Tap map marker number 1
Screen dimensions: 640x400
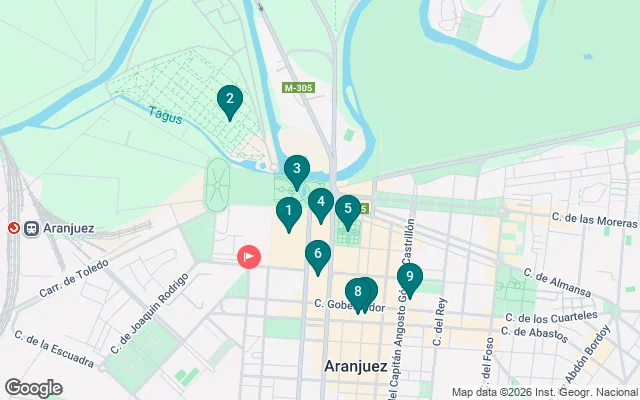(288, 213)
